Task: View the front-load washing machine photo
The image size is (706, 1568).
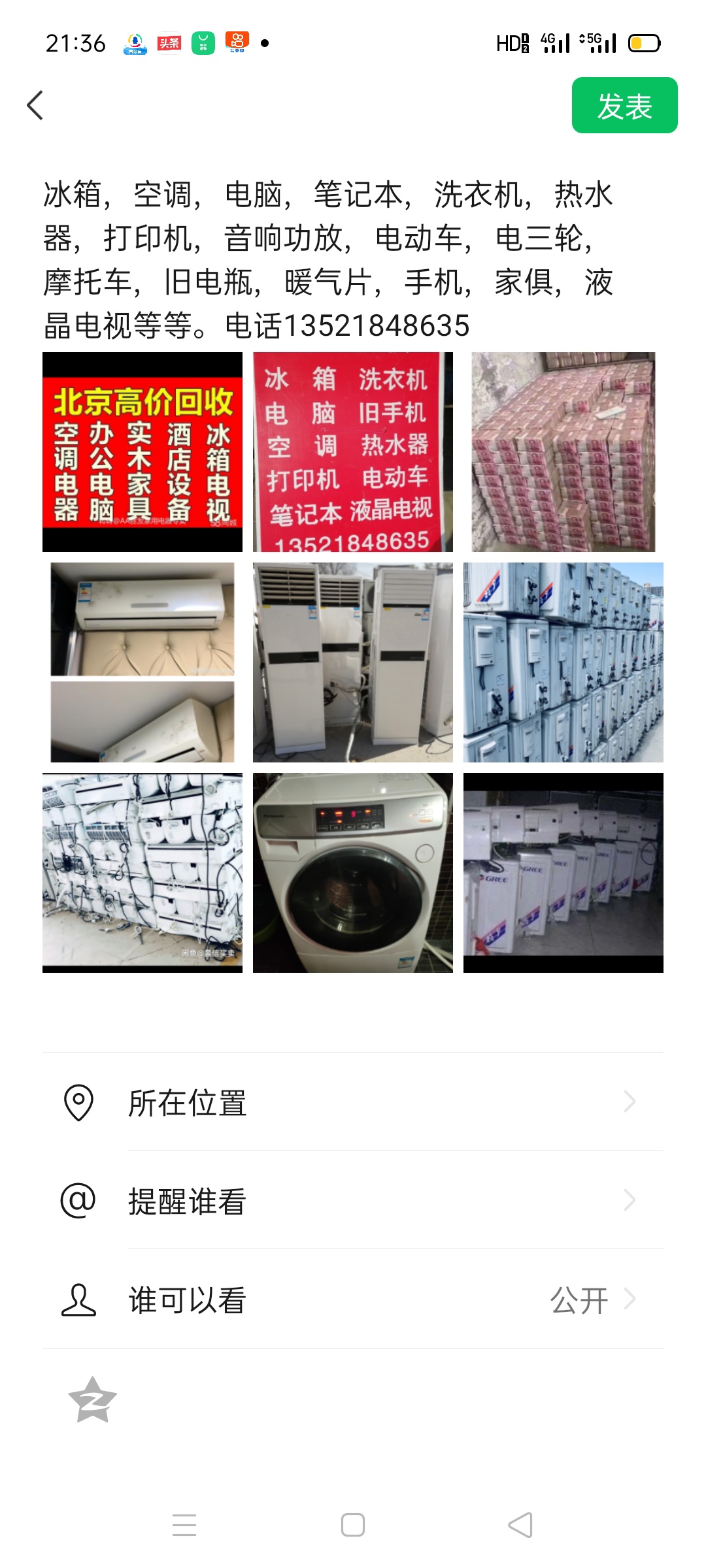Action: coord(352,873)
